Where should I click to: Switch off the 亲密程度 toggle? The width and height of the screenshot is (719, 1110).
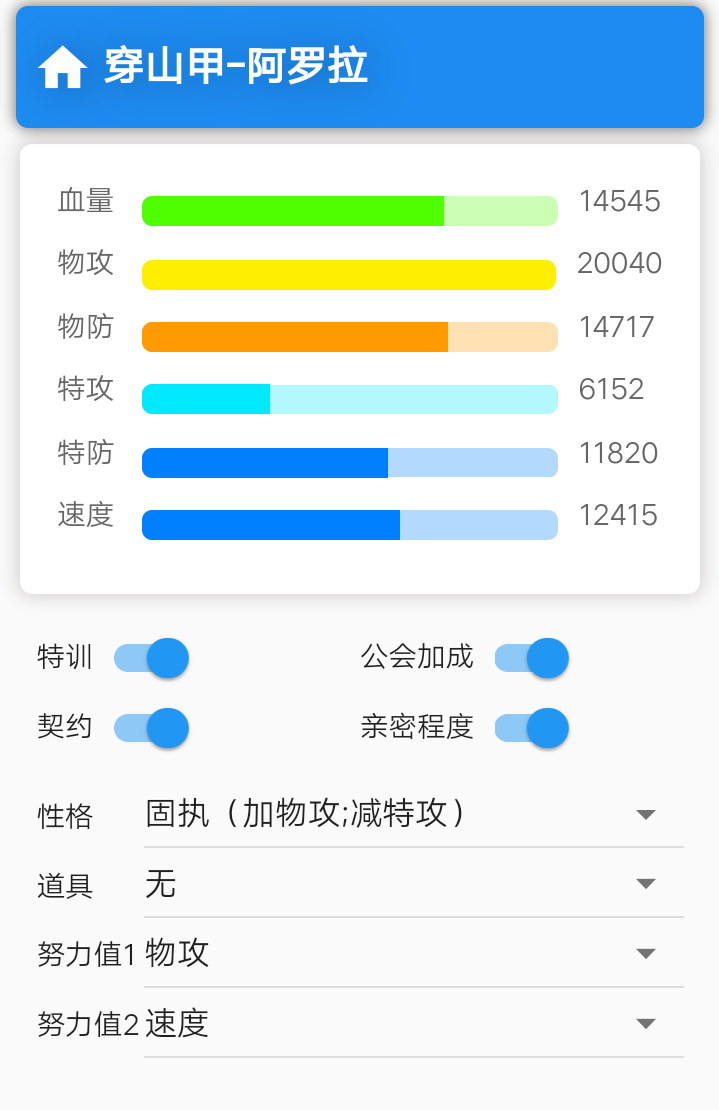(532, 727)
